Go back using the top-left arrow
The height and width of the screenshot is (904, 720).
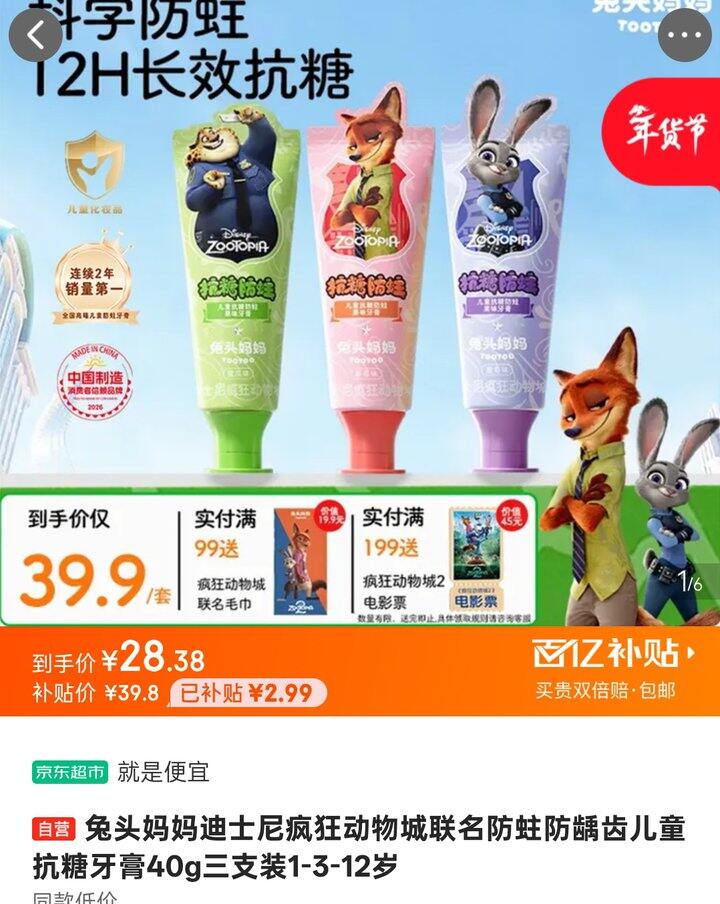(36, 36)
